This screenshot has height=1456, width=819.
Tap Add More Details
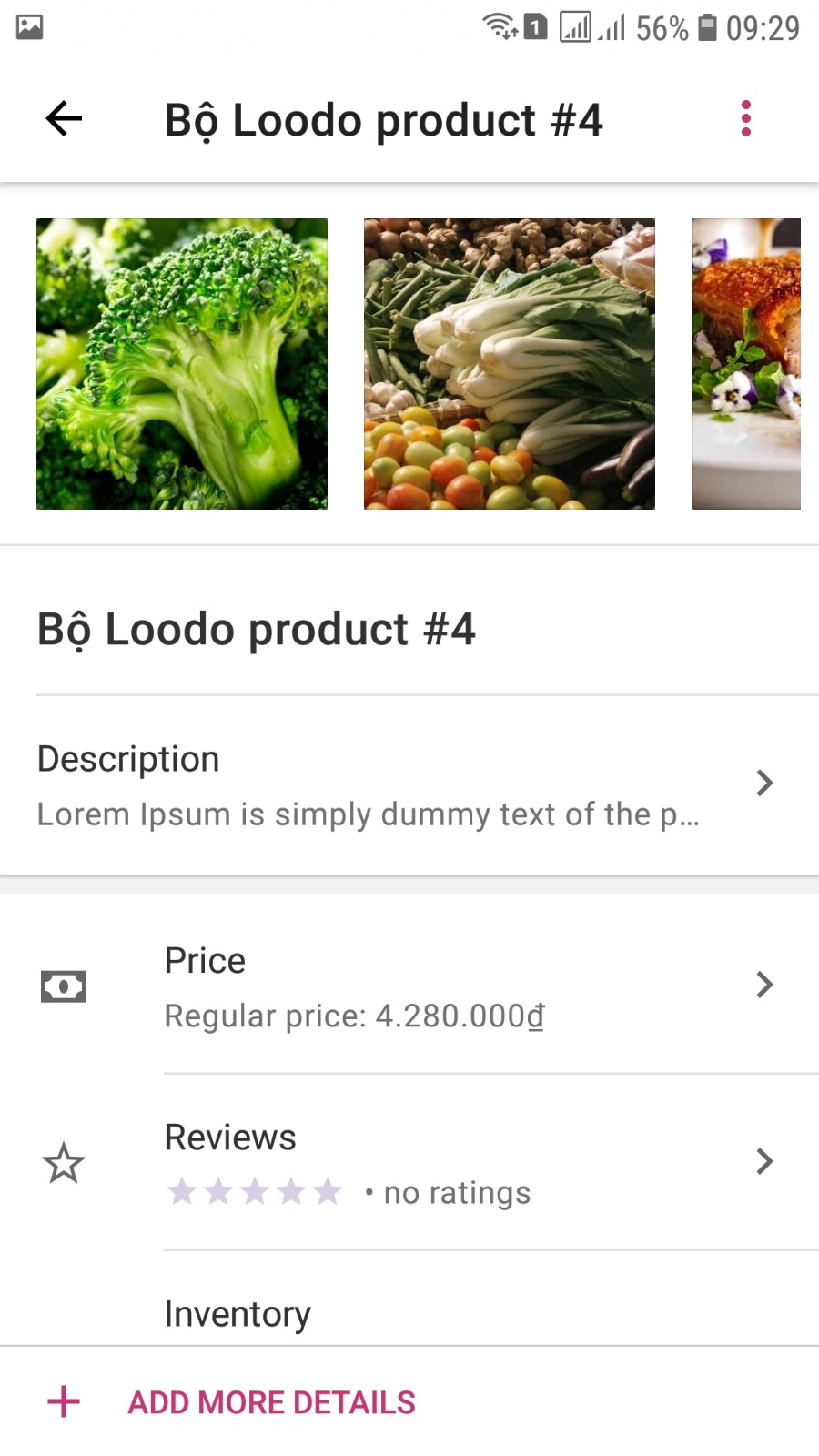click(271, 1402)
